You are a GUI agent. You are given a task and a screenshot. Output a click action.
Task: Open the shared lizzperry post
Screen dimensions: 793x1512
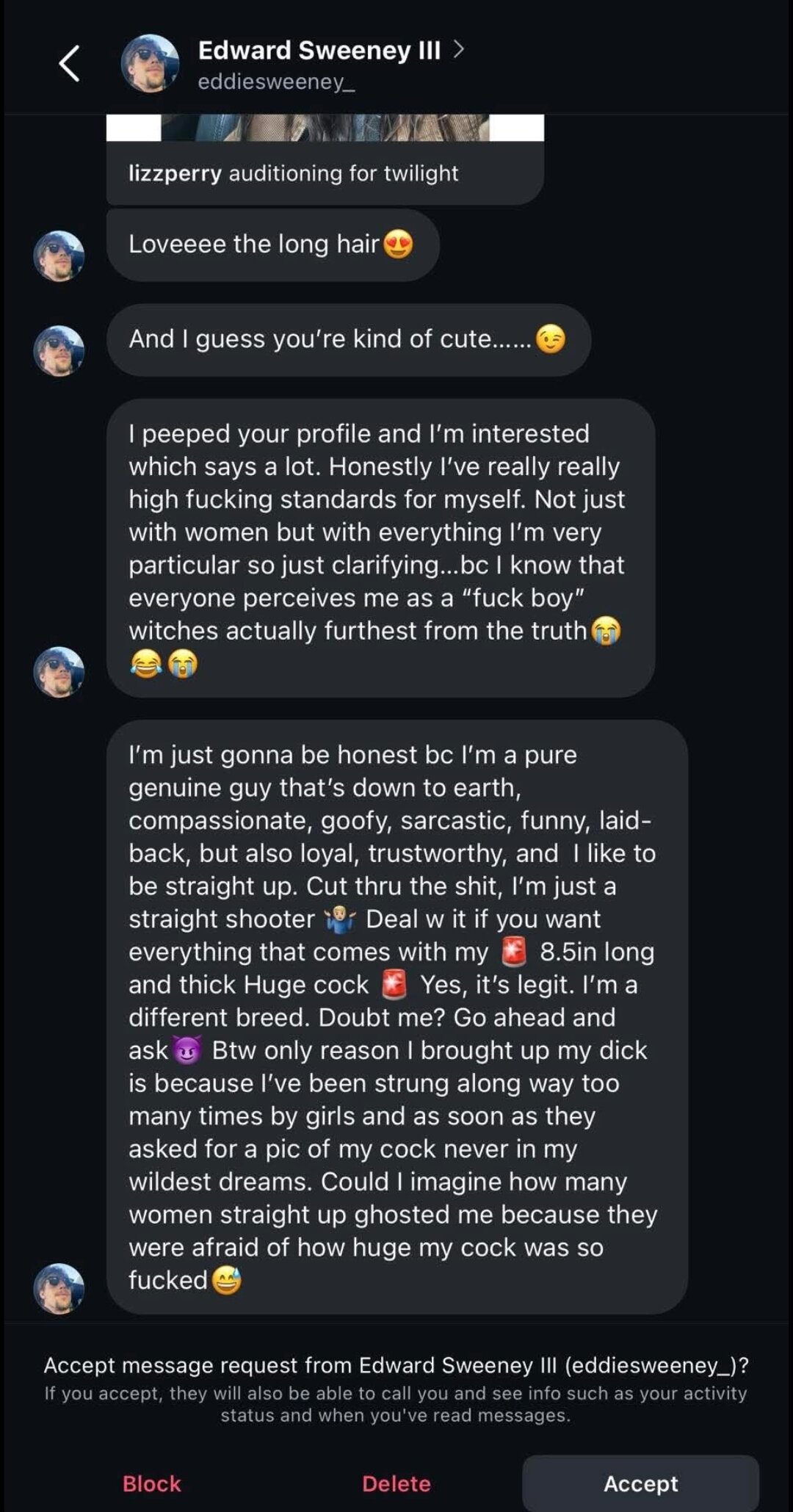325,159
